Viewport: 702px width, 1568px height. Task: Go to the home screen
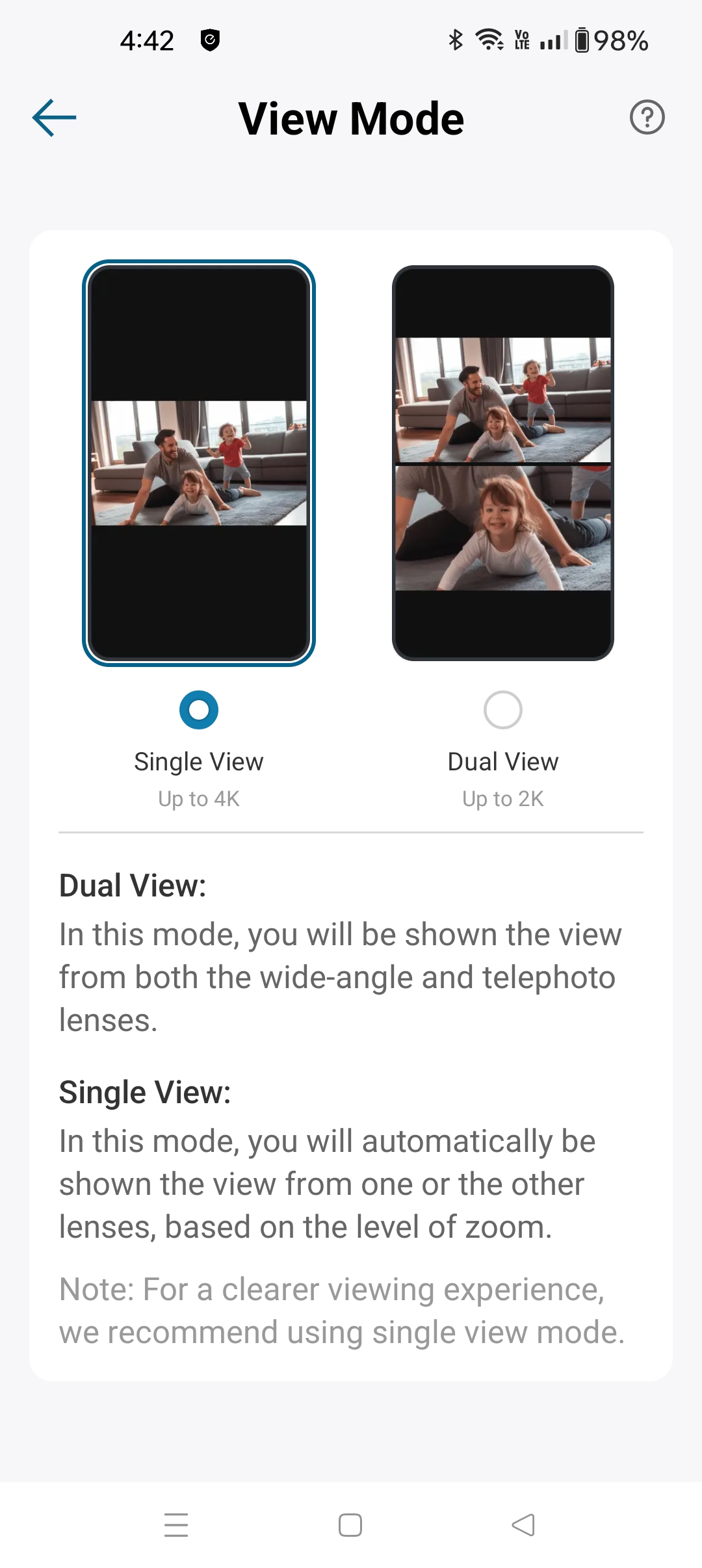point(350,1524)
